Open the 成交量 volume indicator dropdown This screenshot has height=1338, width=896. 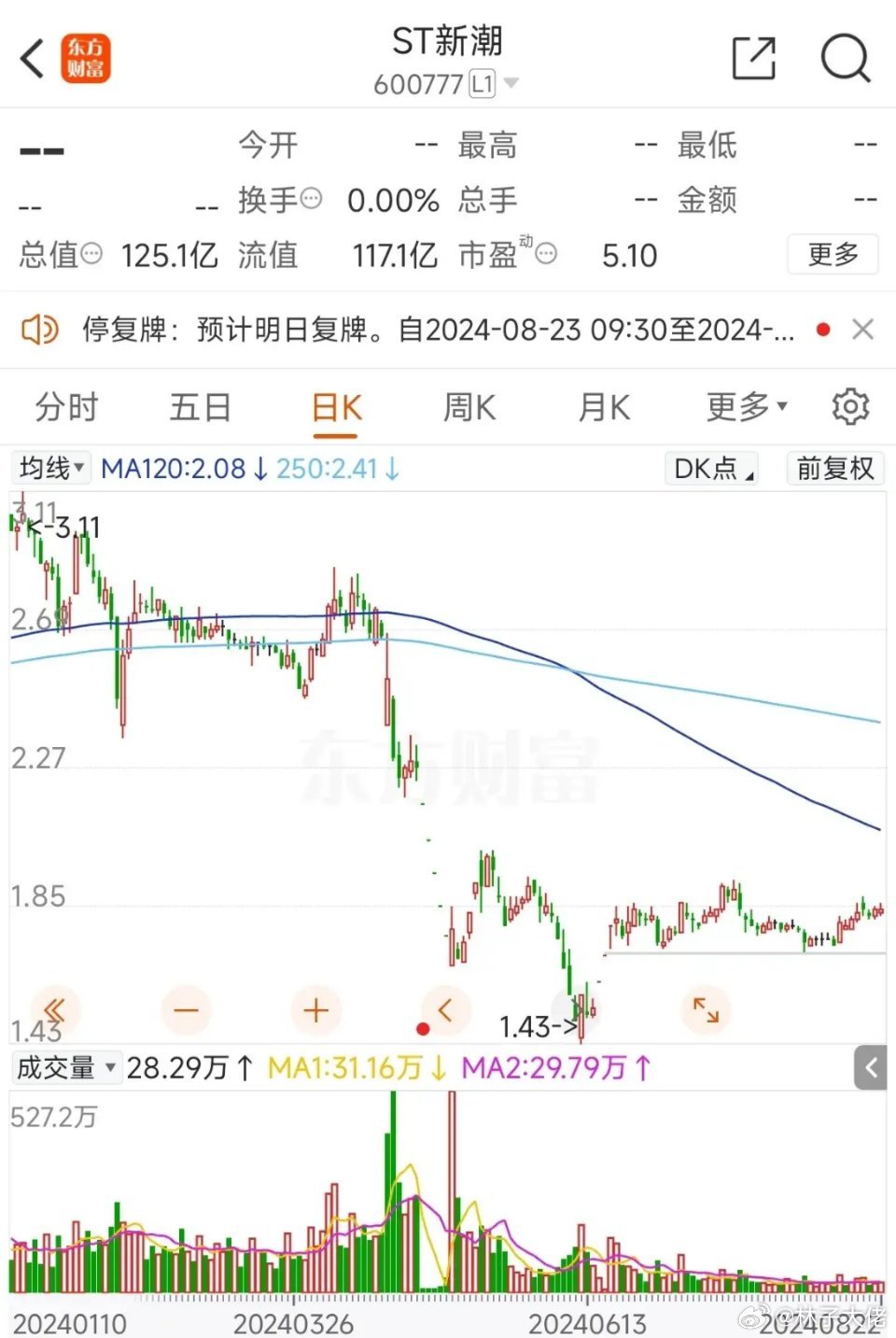[65, 1067]
